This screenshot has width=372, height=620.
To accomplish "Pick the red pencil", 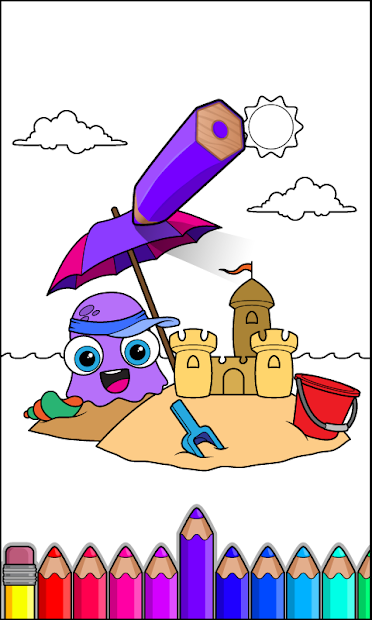I will [x=55, y=581].
